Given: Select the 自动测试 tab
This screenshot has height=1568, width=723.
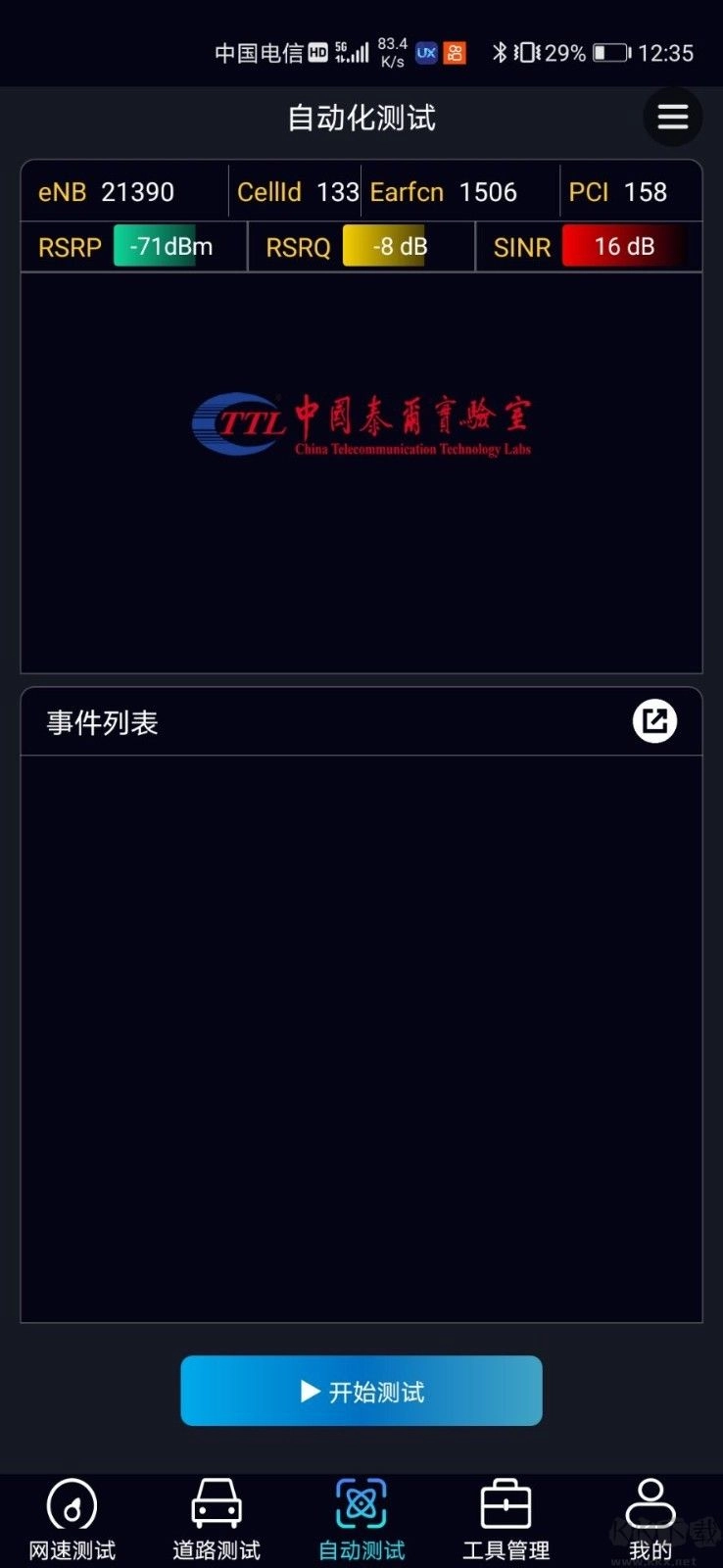Looking at the screenshot, I should [361, 1519].
